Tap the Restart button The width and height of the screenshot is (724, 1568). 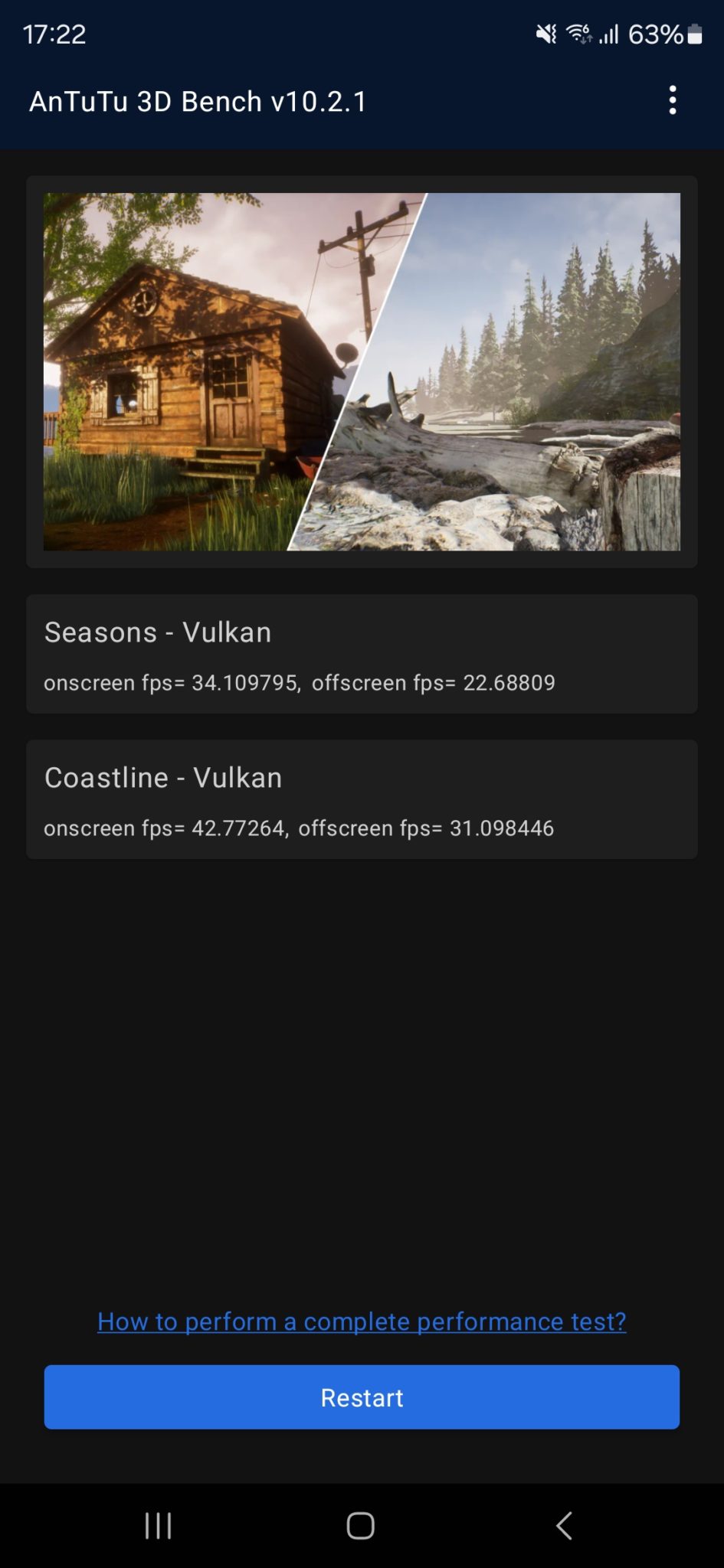362,1396
